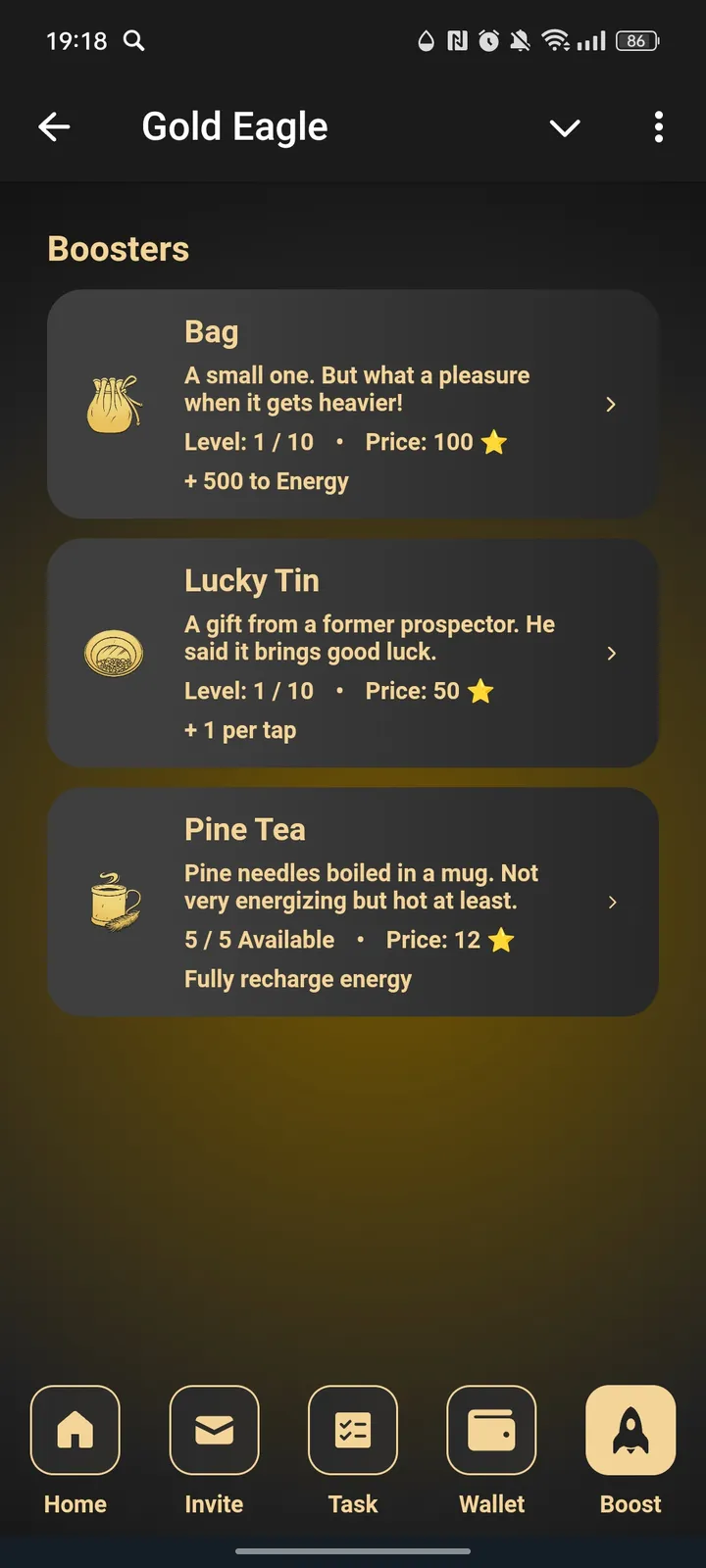The height and width of the screenshot is (1568, 706).
Task: Tap the Bag pouch icon
Action: [x=113, y=404]
